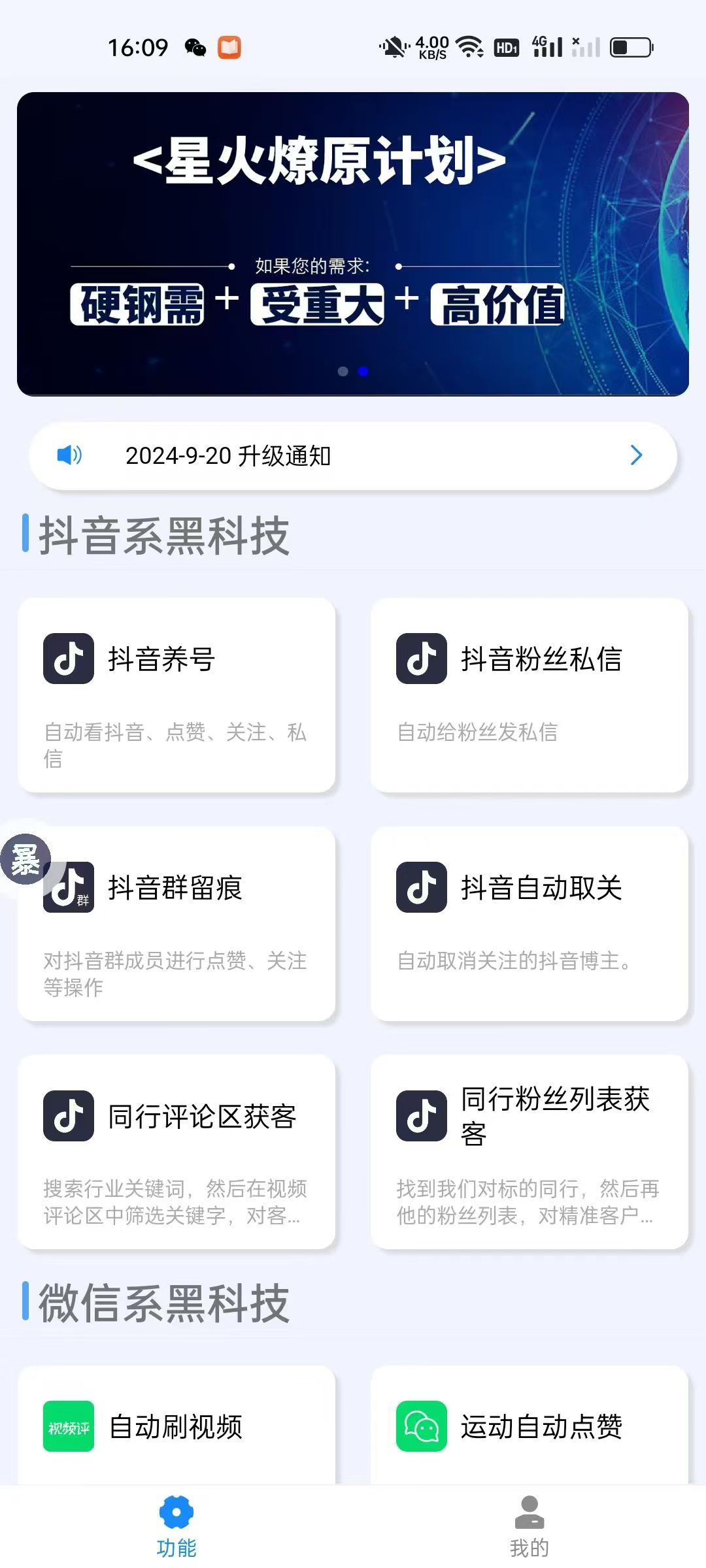Click the 抖音自动取关 Douyin icon
This screenshot has width=706, height=1568.
point(422,887)
